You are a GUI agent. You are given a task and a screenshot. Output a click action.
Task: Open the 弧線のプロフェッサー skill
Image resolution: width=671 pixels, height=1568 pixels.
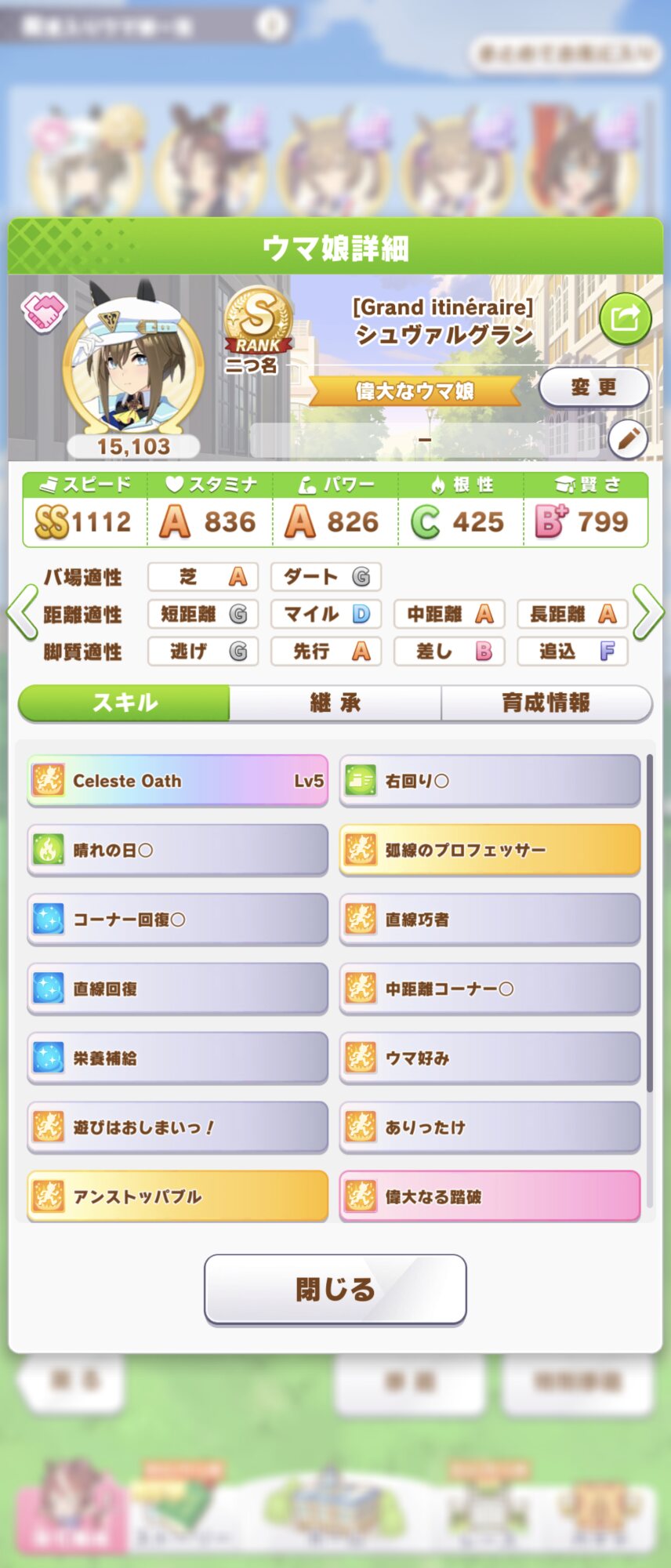tap(490, 850)
